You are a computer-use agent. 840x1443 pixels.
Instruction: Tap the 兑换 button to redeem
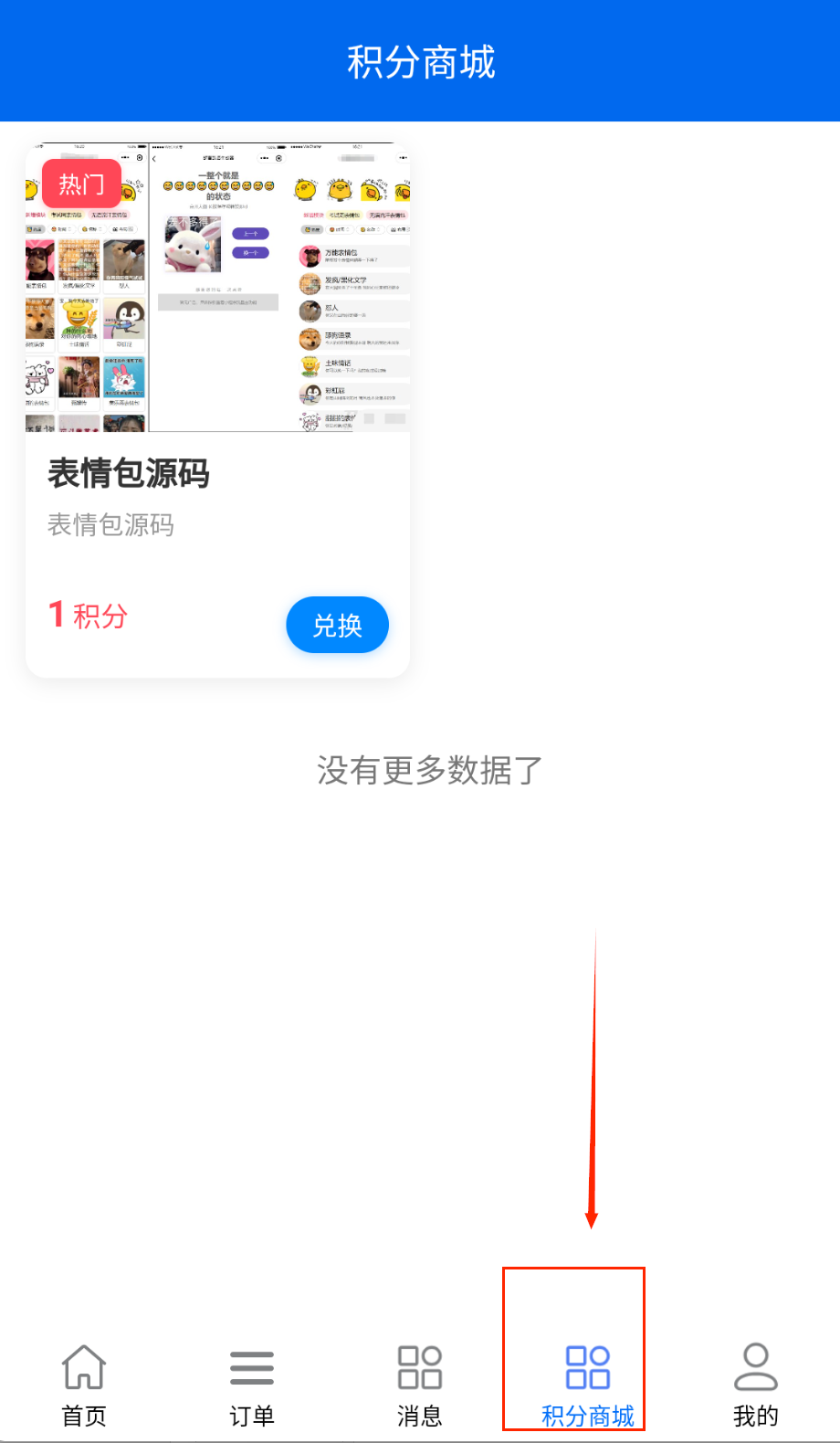coord(337,626)
